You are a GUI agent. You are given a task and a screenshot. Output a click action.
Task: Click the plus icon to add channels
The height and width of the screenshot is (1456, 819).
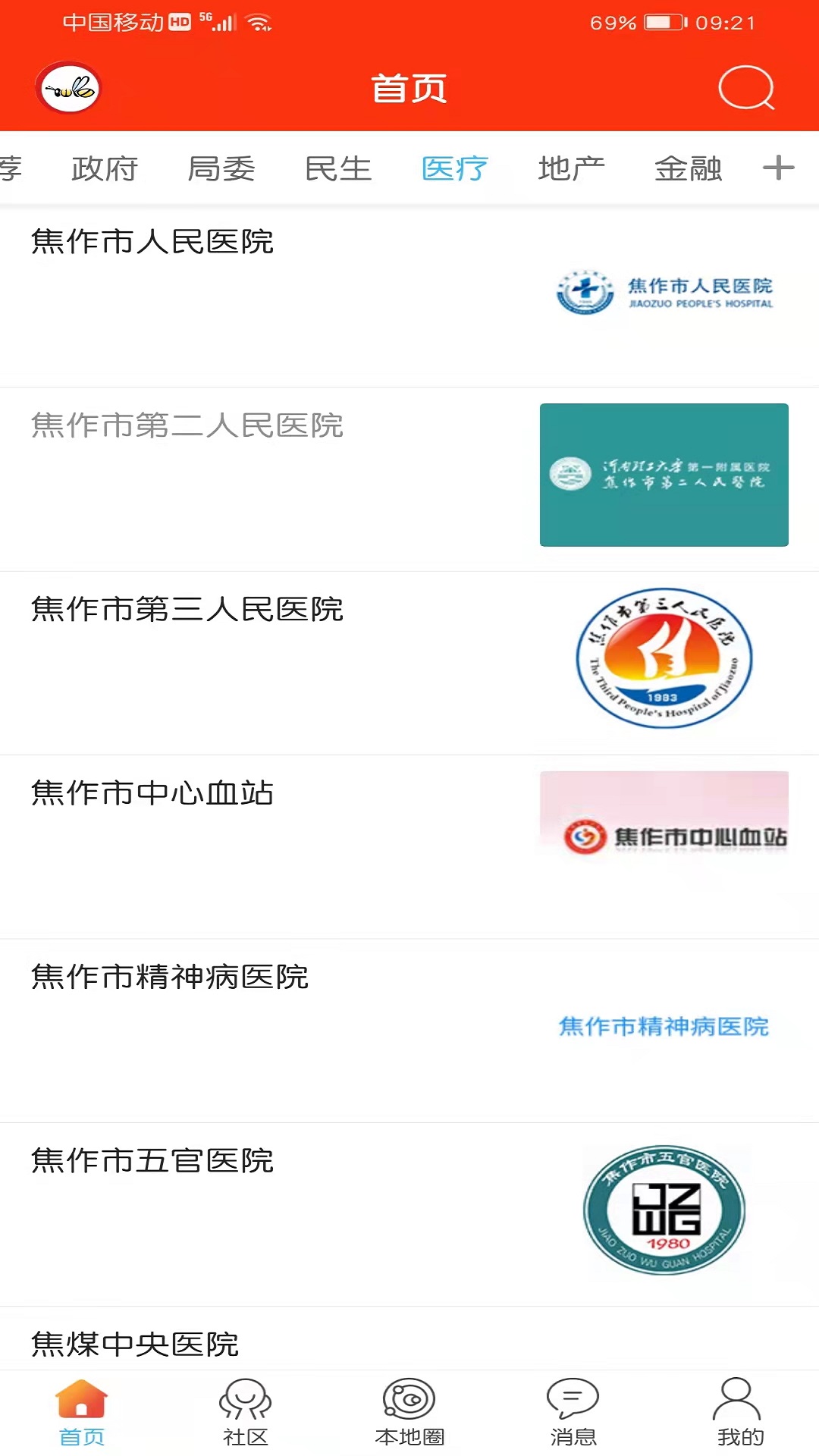point(778,168)
